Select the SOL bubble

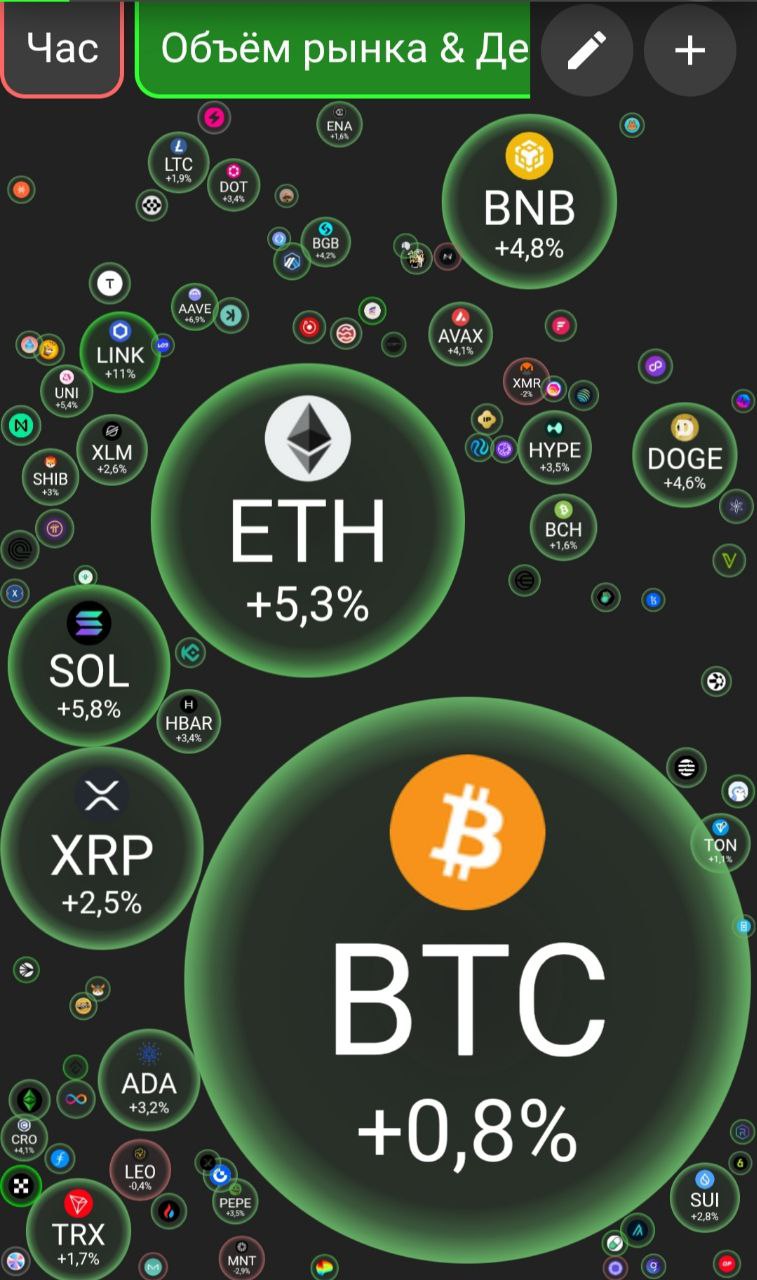coord(89,665)
